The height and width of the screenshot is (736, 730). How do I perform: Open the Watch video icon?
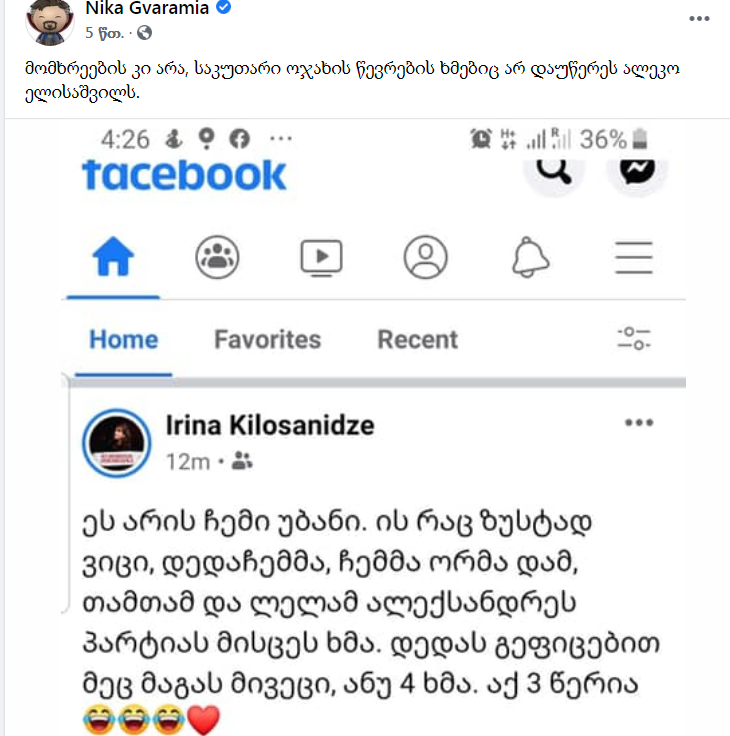pos(321,257)
